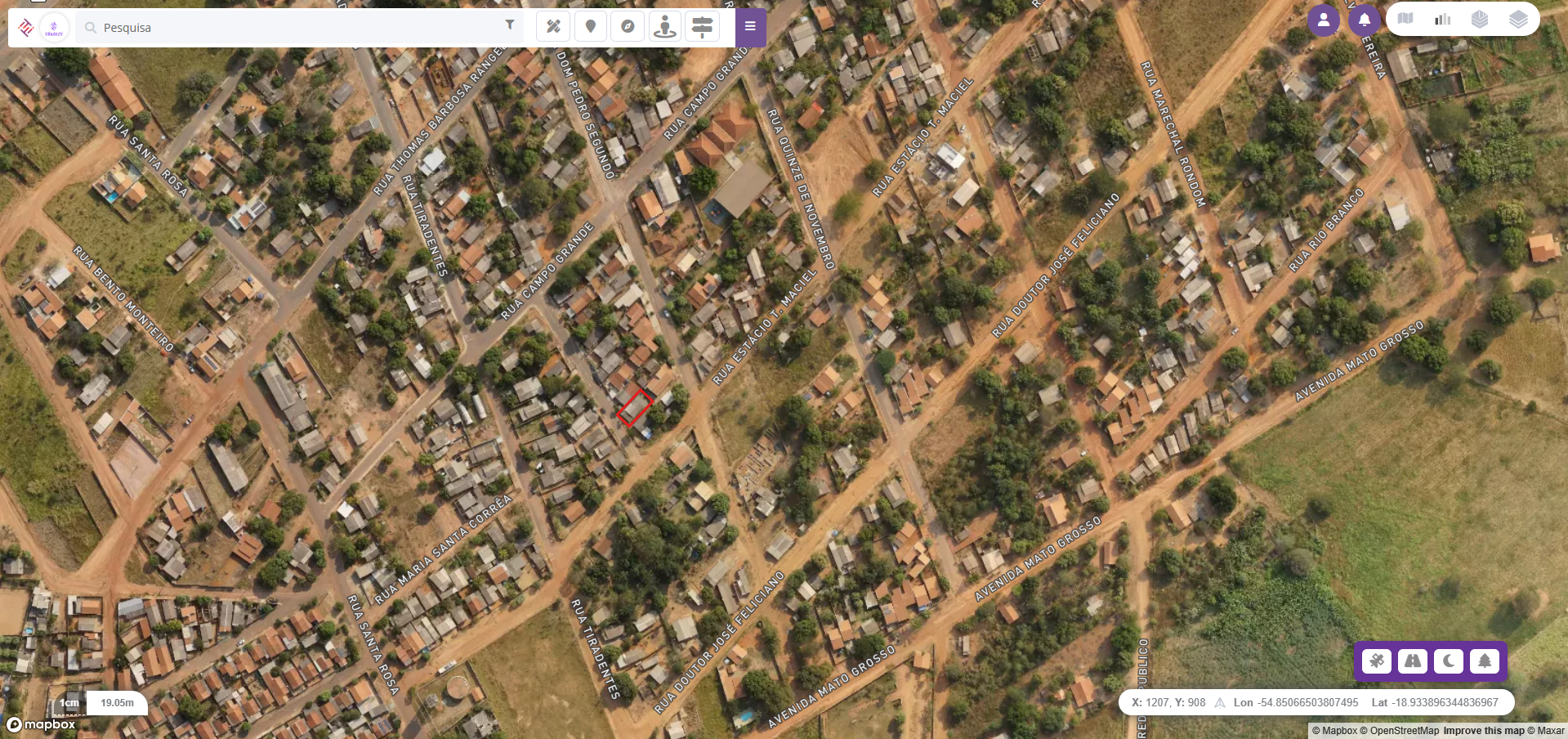Select the location pin tool
Viewport: 1568px width, 739px height.
click(591, 26)
